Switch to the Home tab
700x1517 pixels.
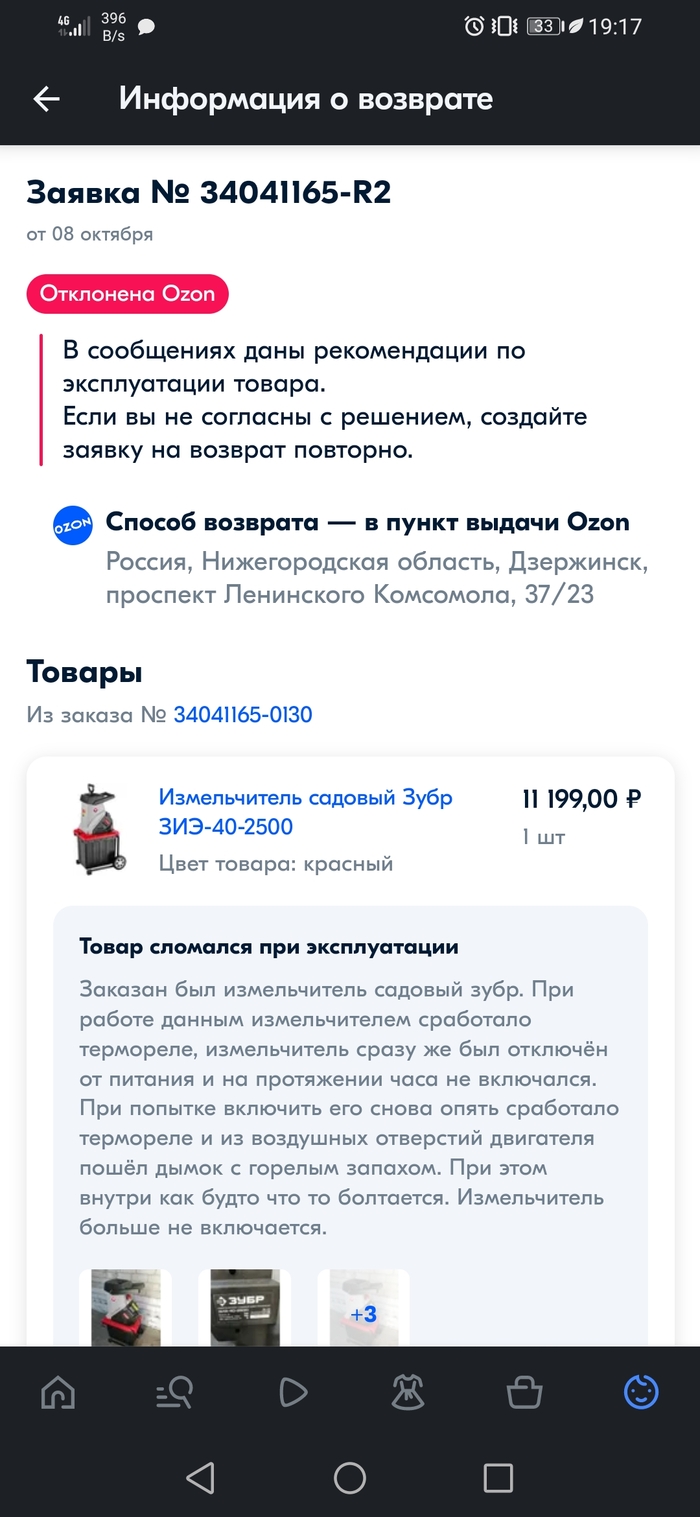click(58, 1392)
